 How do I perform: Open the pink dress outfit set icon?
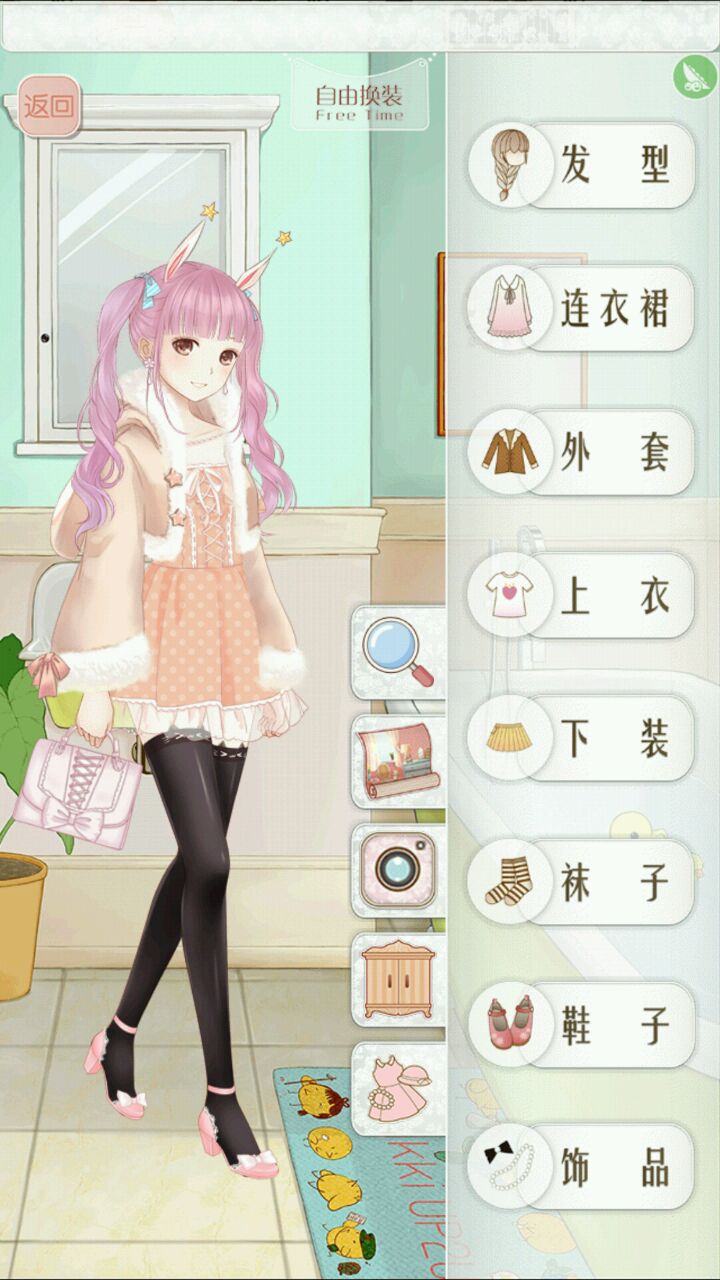[x=400, y=1088]
